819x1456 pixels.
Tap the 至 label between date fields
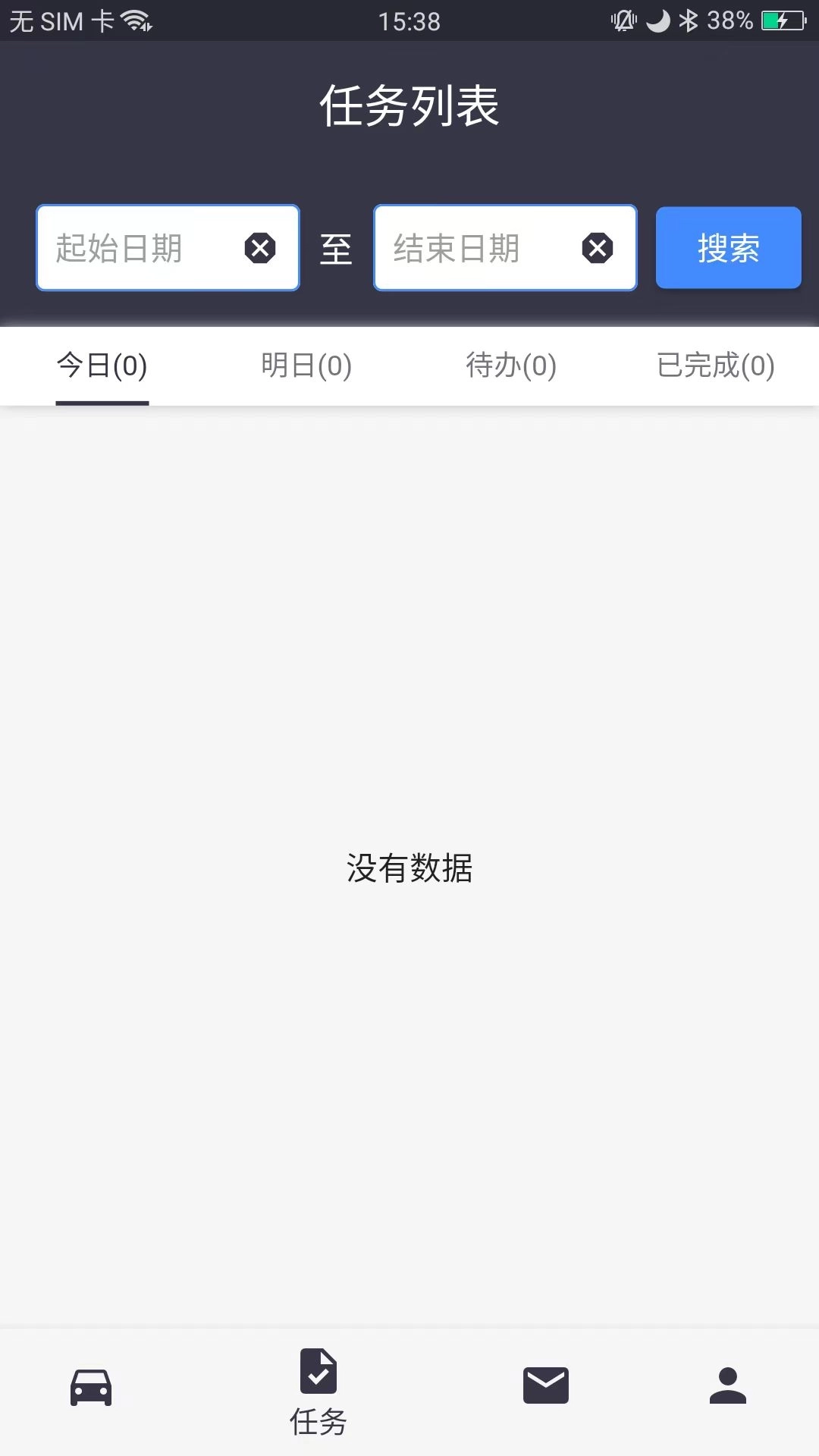(x=337, y=248)
